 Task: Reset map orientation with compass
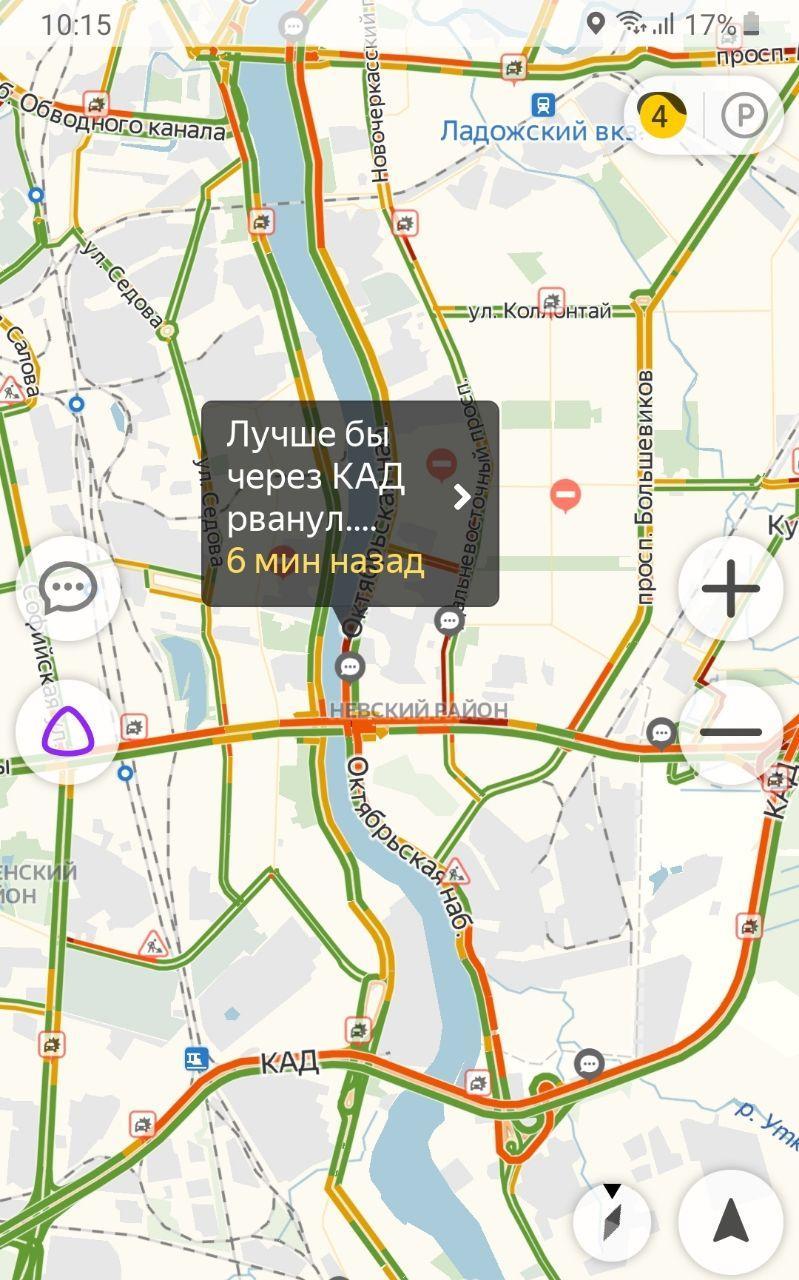tap(613, 1221)
